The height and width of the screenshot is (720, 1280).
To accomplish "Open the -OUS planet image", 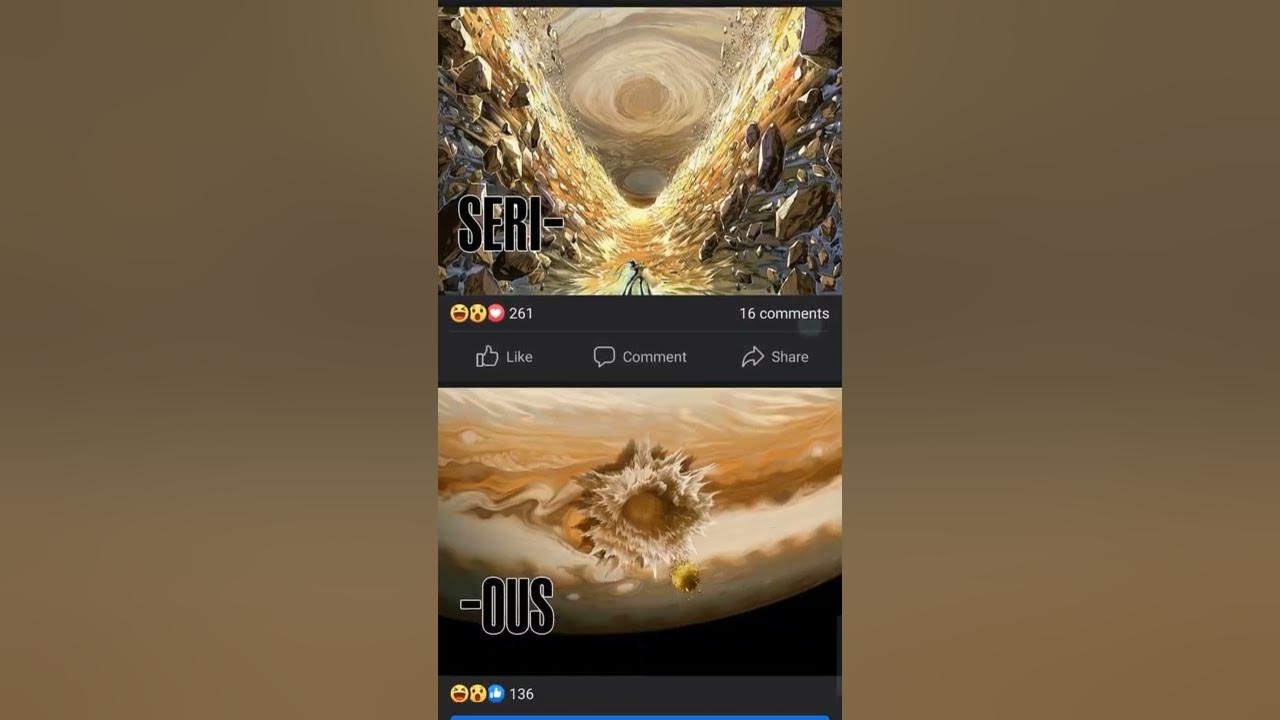I will 640,530.
